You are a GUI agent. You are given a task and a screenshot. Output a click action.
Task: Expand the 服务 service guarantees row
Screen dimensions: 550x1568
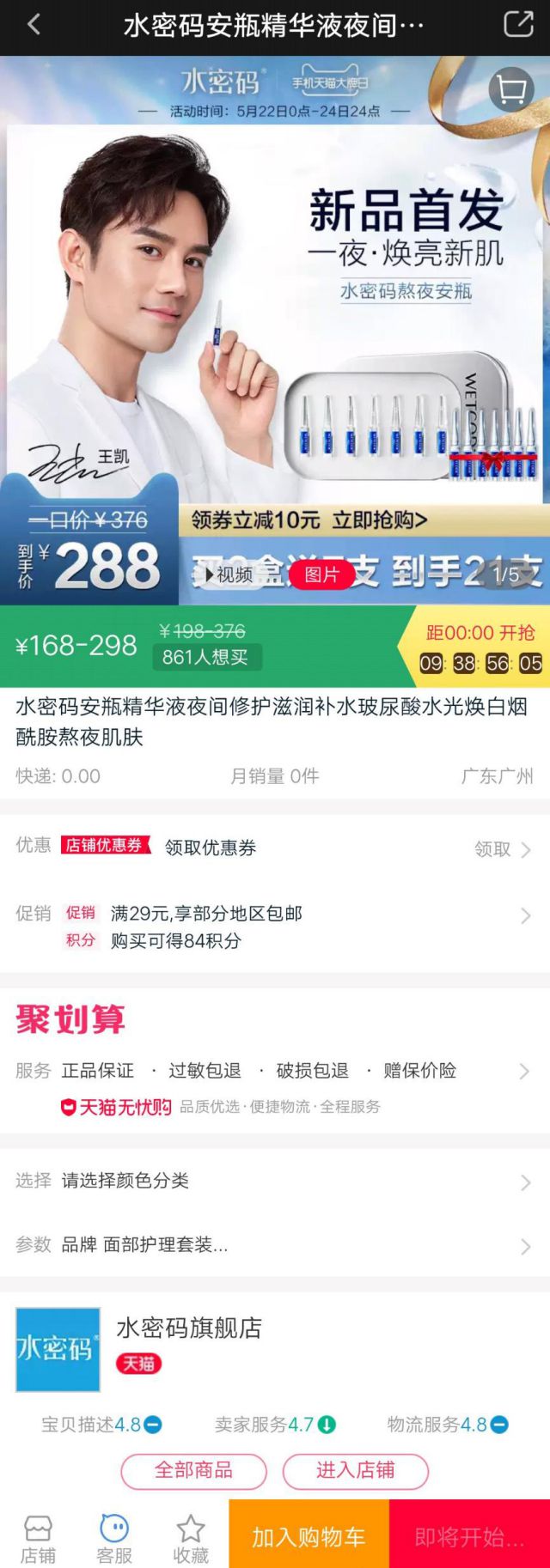click(x=275, y=1071)
